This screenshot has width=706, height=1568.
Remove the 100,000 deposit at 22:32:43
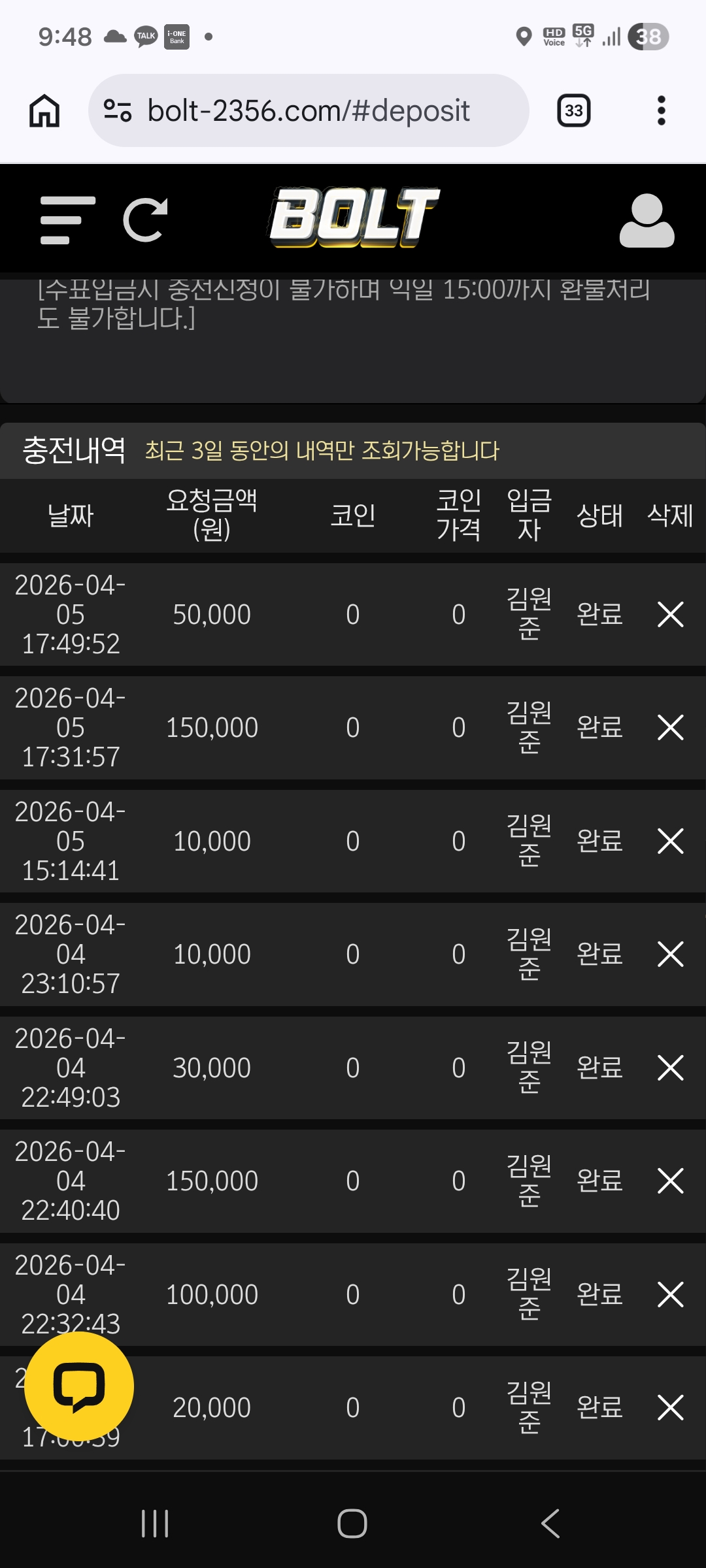coord(670,1295)
